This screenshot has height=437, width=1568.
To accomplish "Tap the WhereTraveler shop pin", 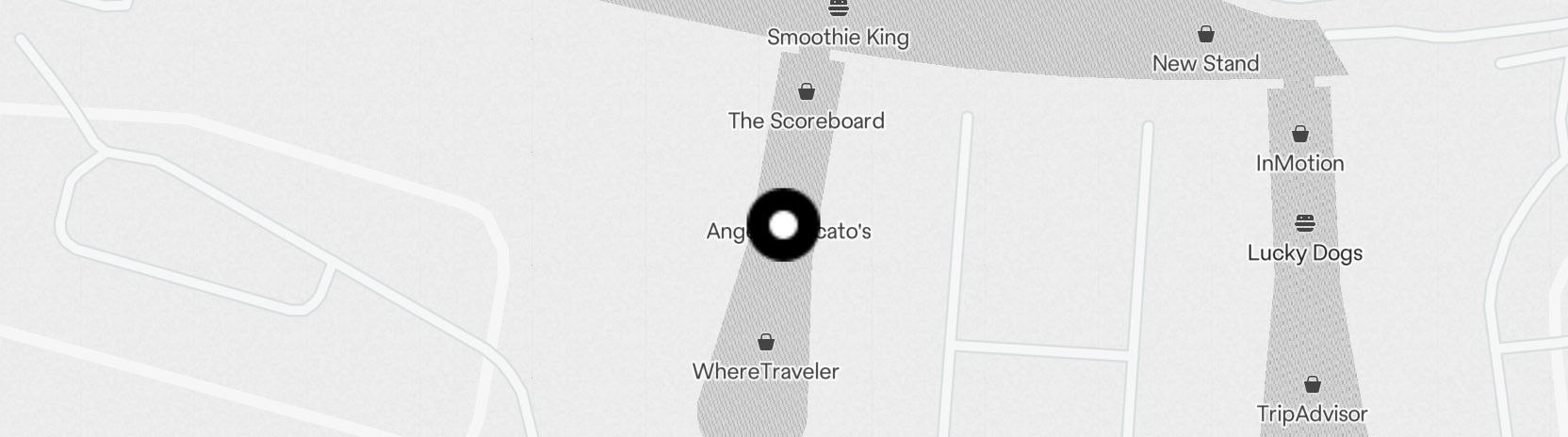I will point(766,342).
